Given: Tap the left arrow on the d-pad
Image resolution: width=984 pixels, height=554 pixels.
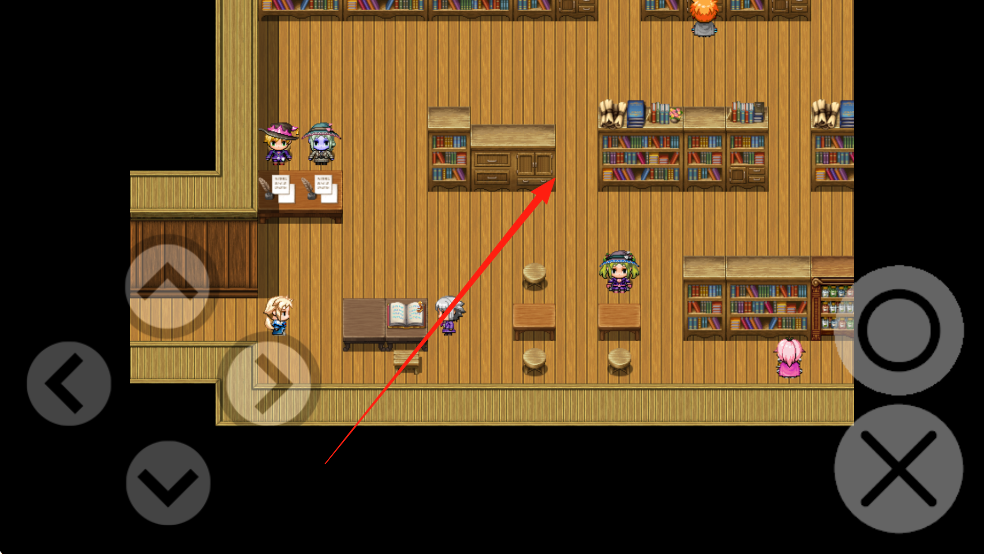Looking at the screenshot, I should pyautogui.click(x=69, y=383).
